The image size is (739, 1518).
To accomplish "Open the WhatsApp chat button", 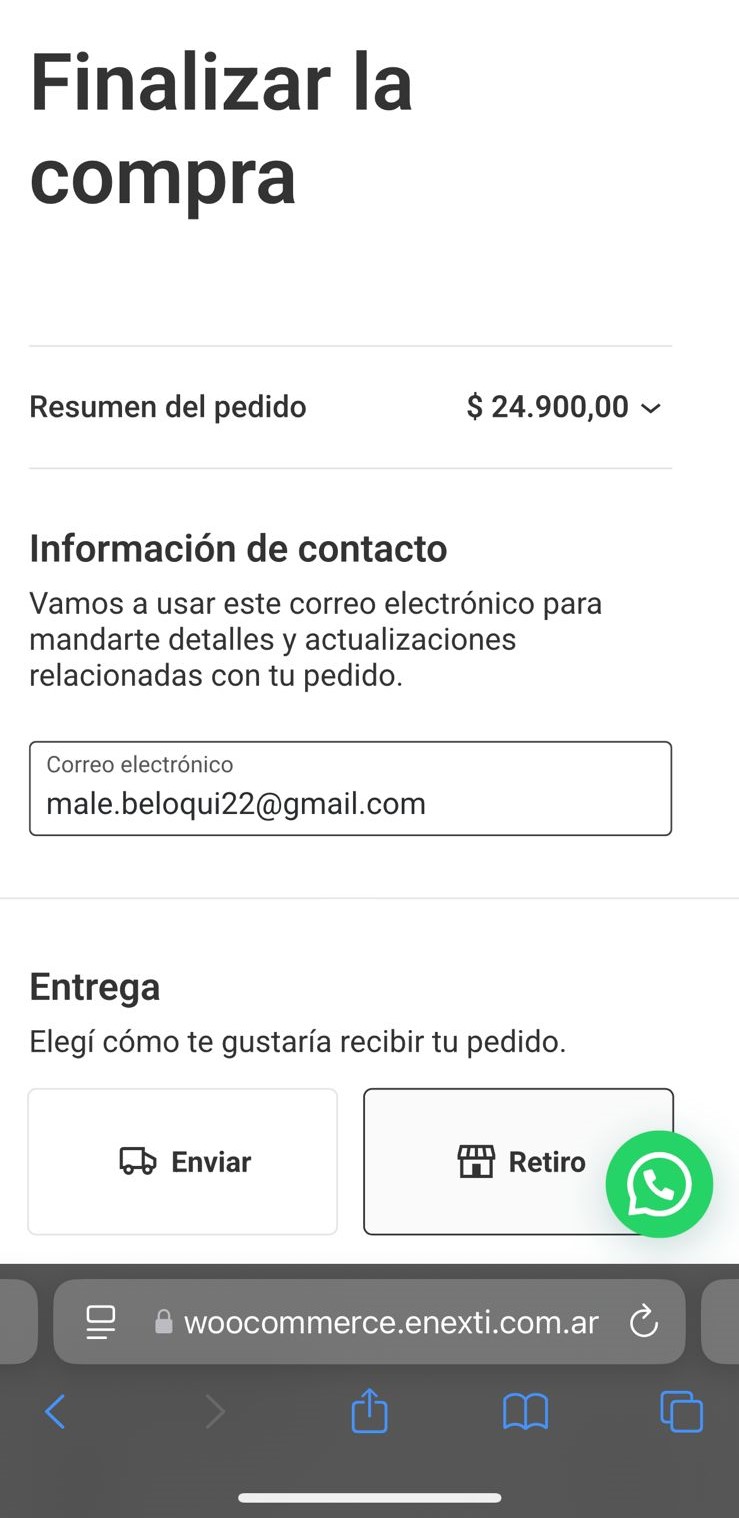I will pos(659,1184).
